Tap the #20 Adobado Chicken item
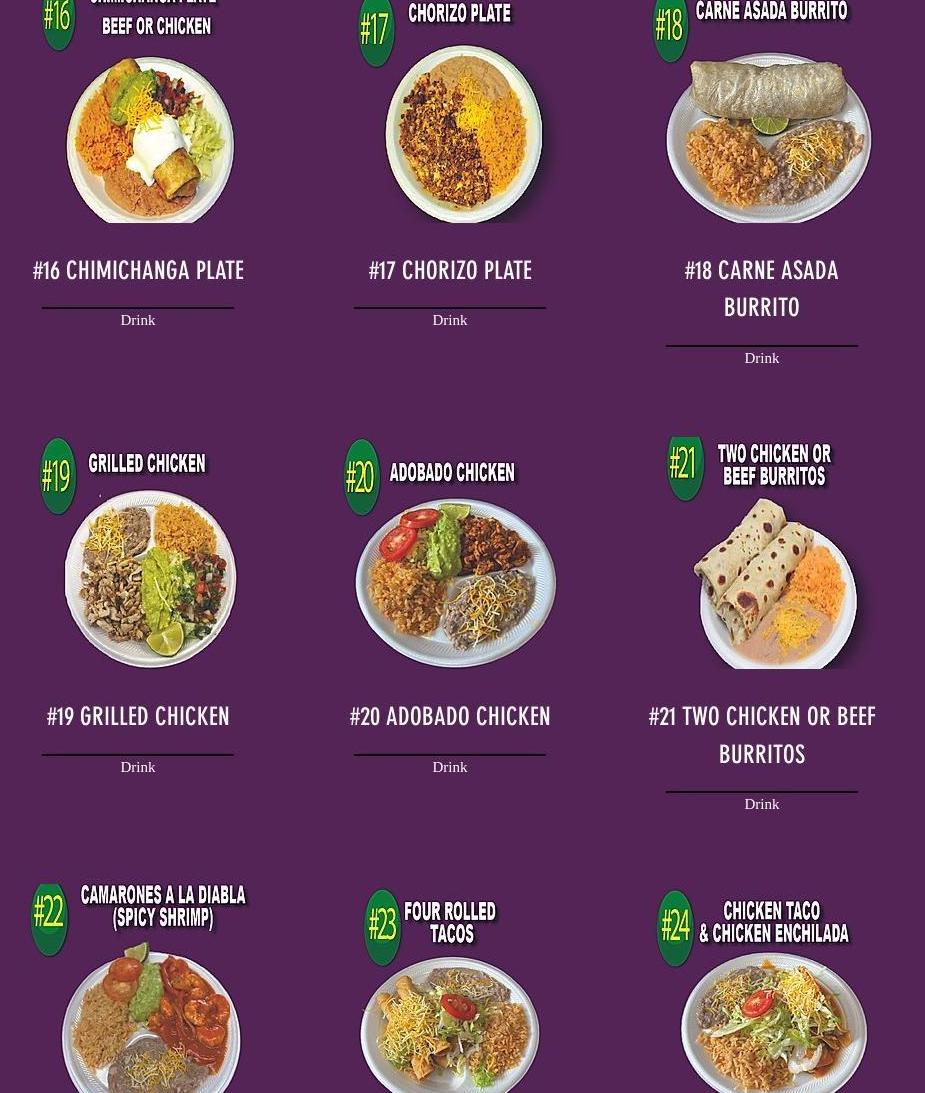The height and width of the screenshot is (1093, 925). pos(450,717)
